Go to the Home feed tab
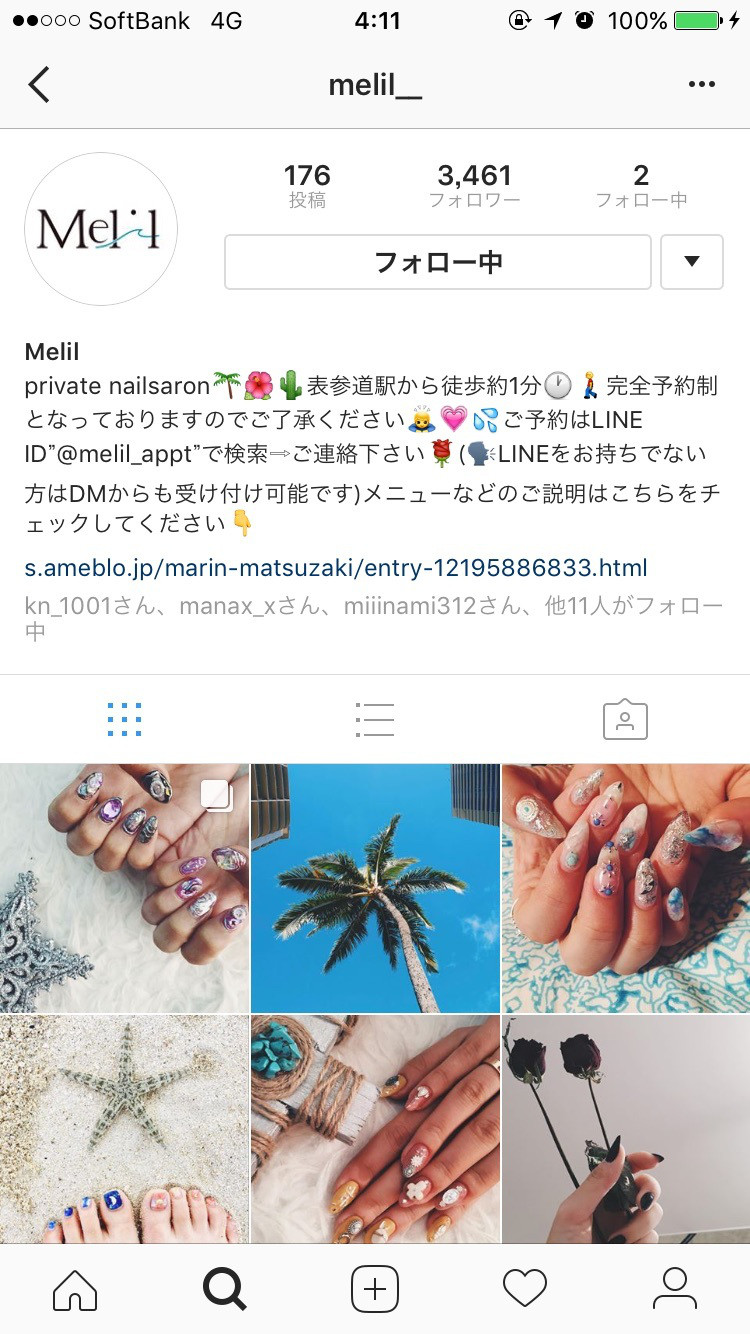The image size is (750, 1334). [x=75, y=1289]
